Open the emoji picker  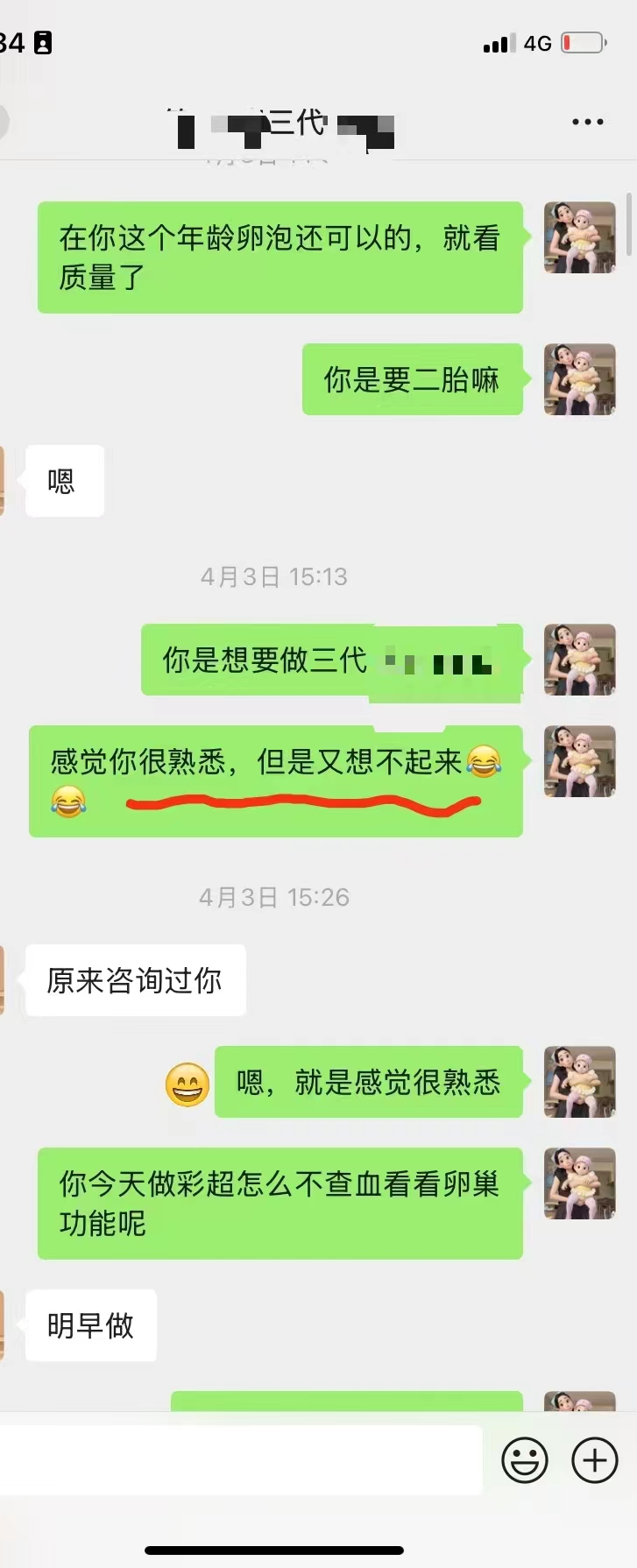tap(524, 1459)
